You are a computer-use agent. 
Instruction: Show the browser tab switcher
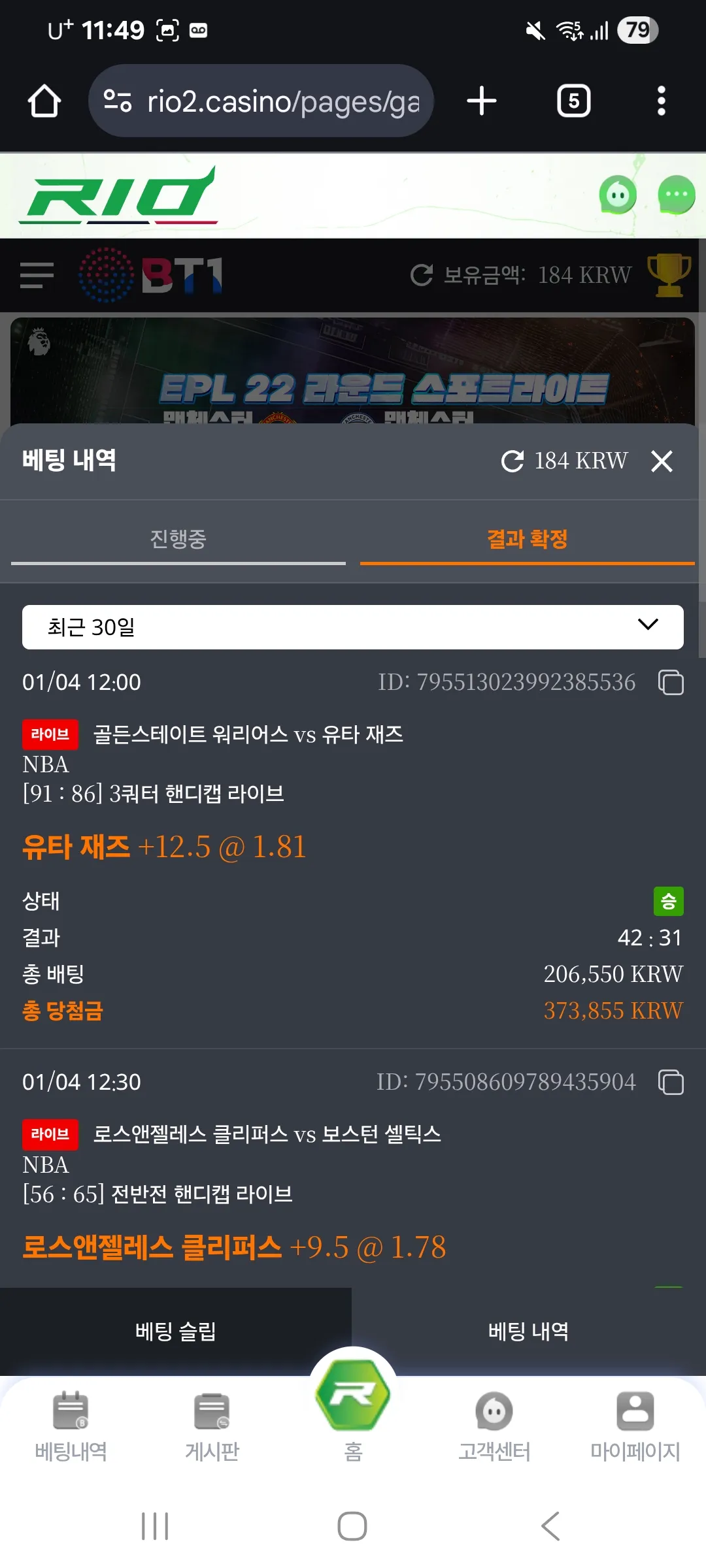click(x=573, y=101)
